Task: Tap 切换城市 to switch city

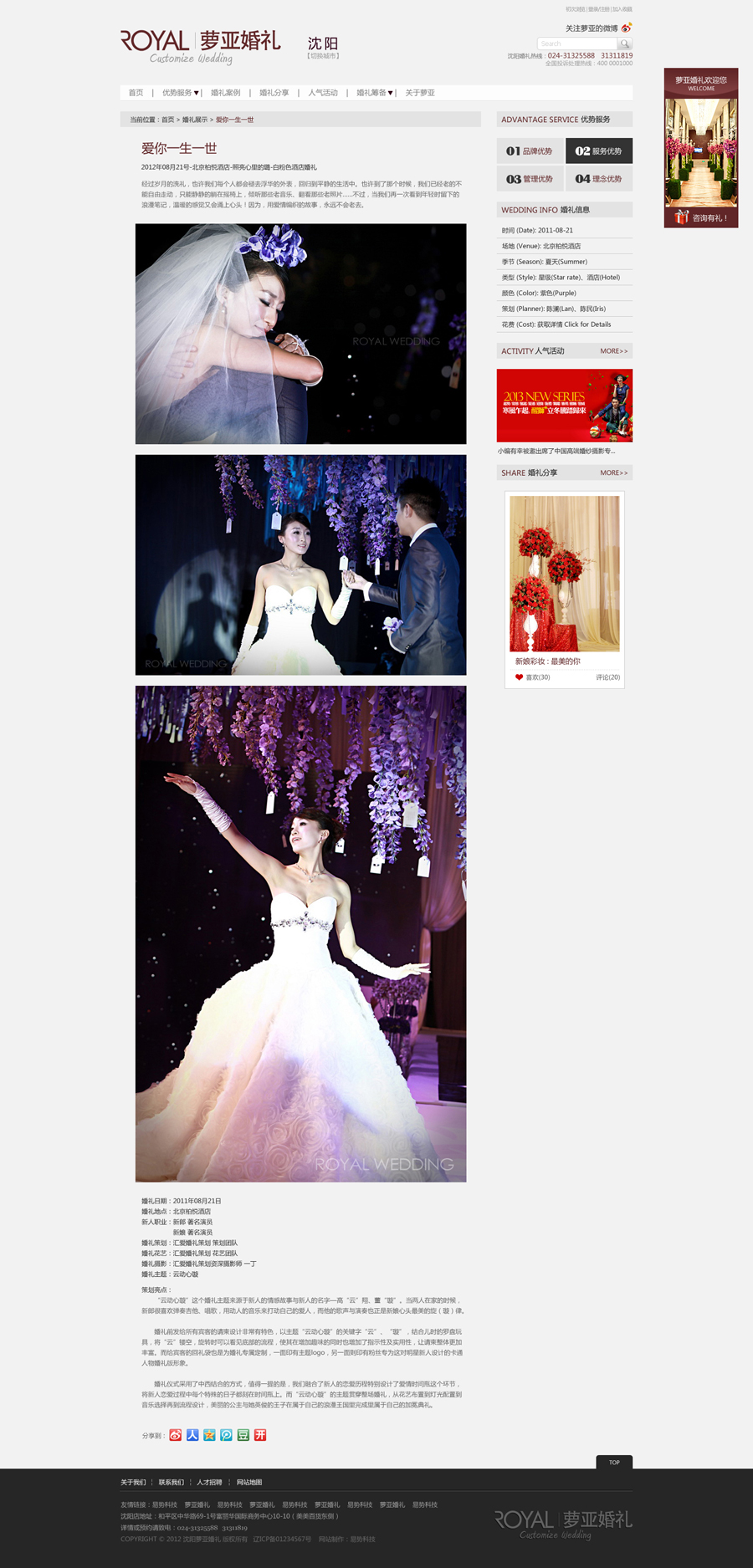Action: 323,56
